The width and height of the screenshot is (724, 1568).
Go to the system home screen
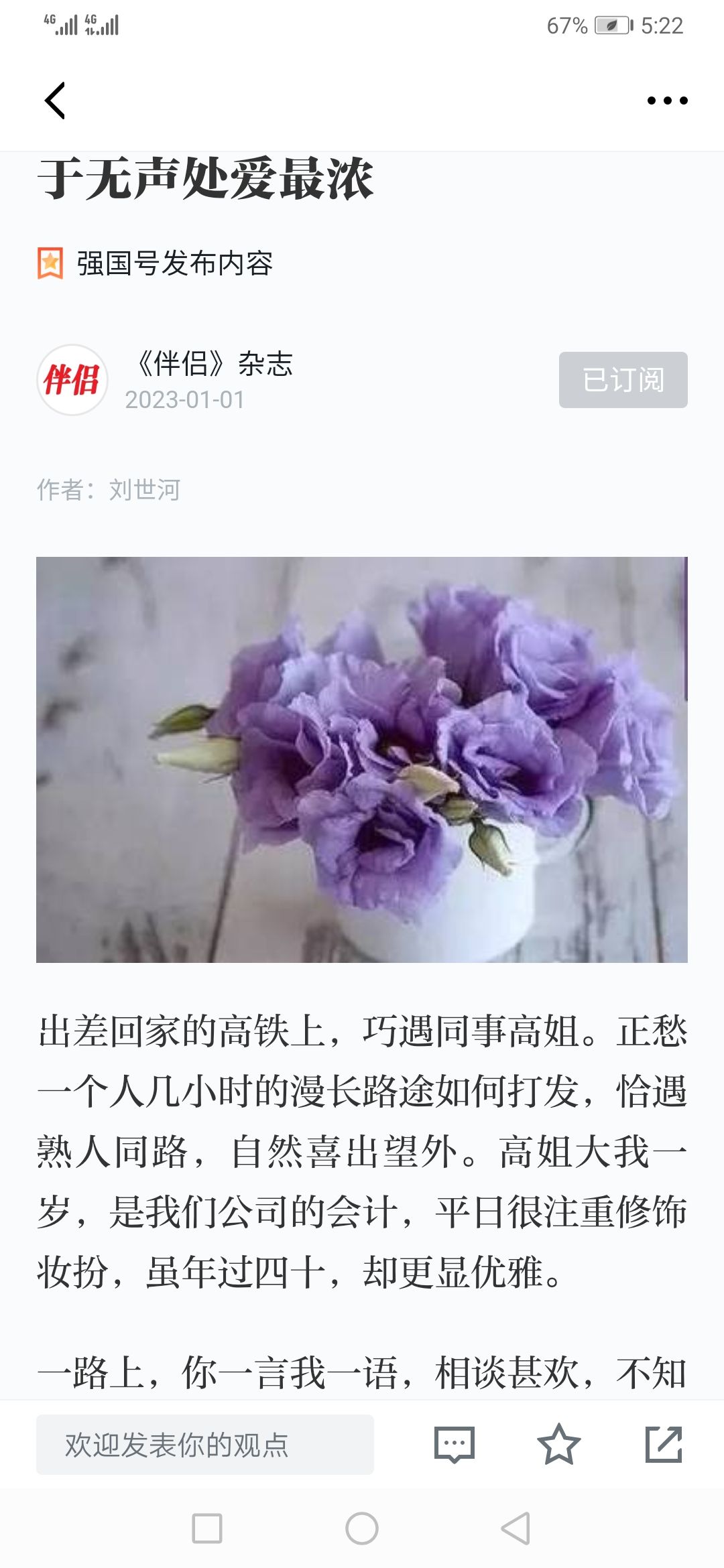point(362,1528)
